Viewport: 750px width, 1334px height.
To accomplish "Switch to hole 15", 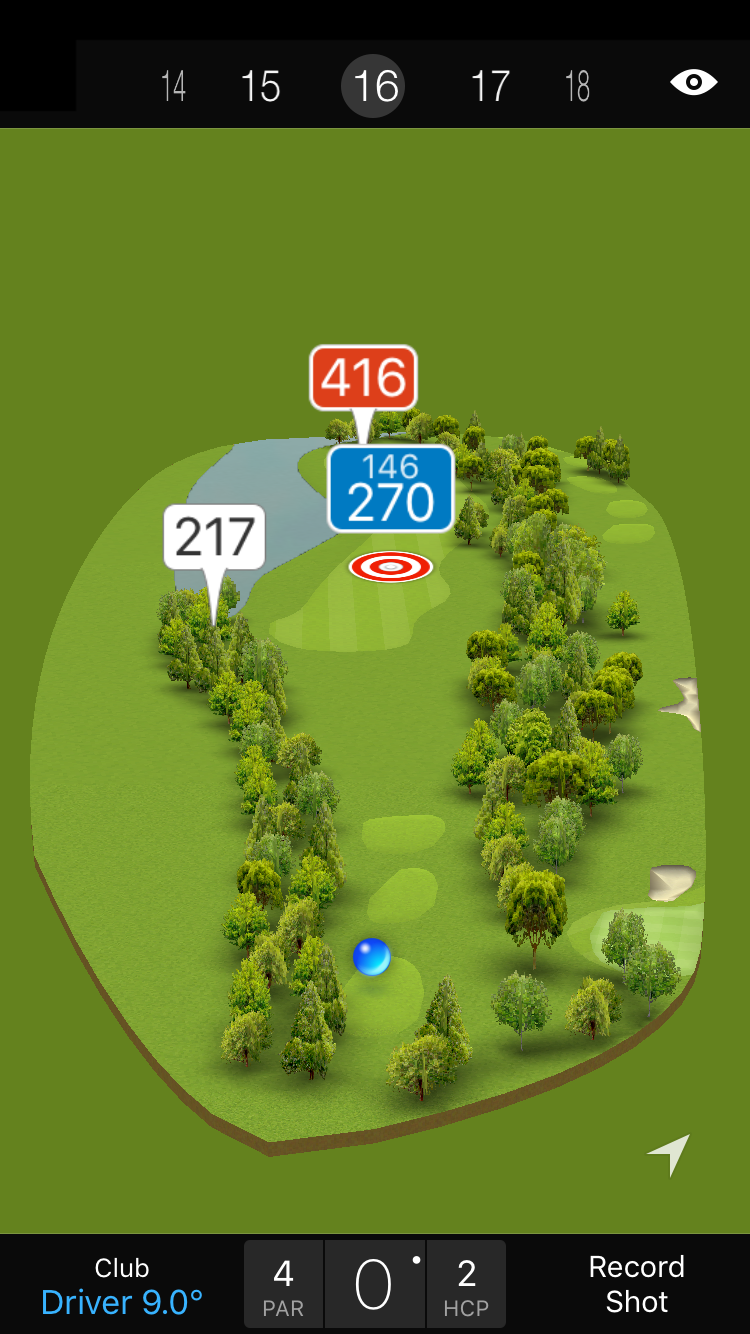I will [x=260, y=87].
